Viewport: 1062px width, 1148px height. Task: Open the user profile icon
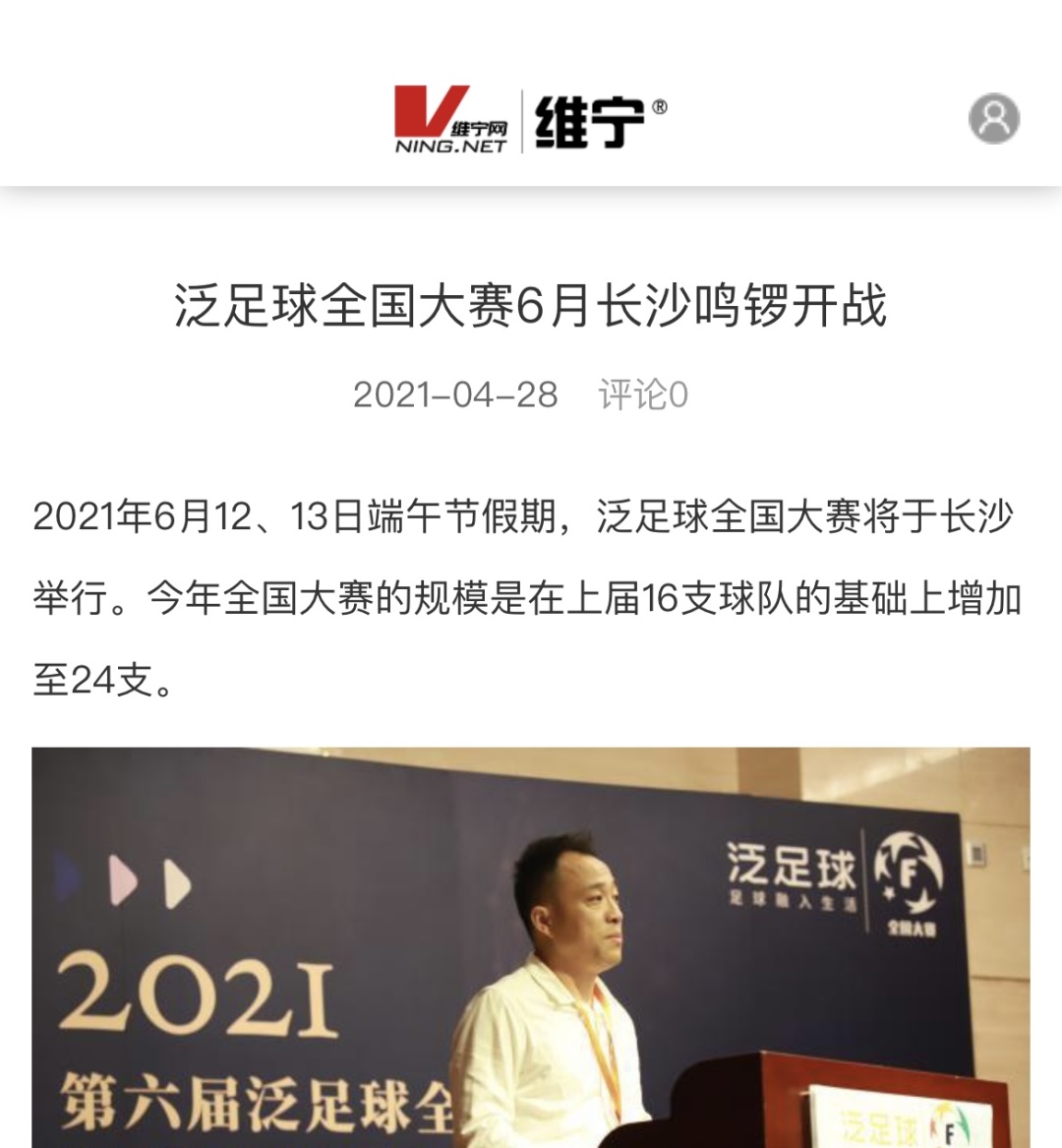(x=993, y=119)
